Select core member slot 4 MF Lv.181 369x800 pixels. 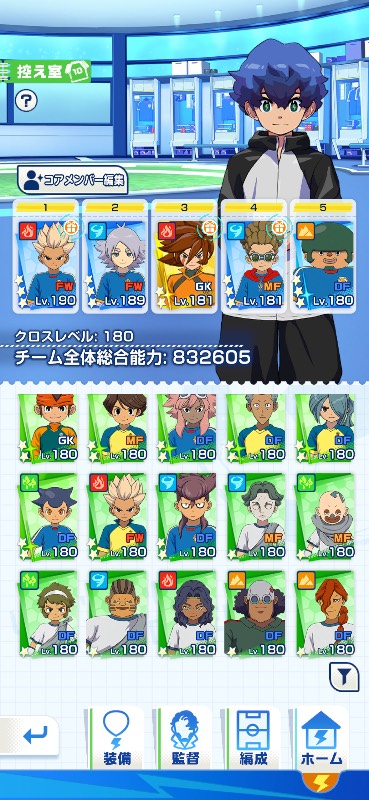pos(254,256)
